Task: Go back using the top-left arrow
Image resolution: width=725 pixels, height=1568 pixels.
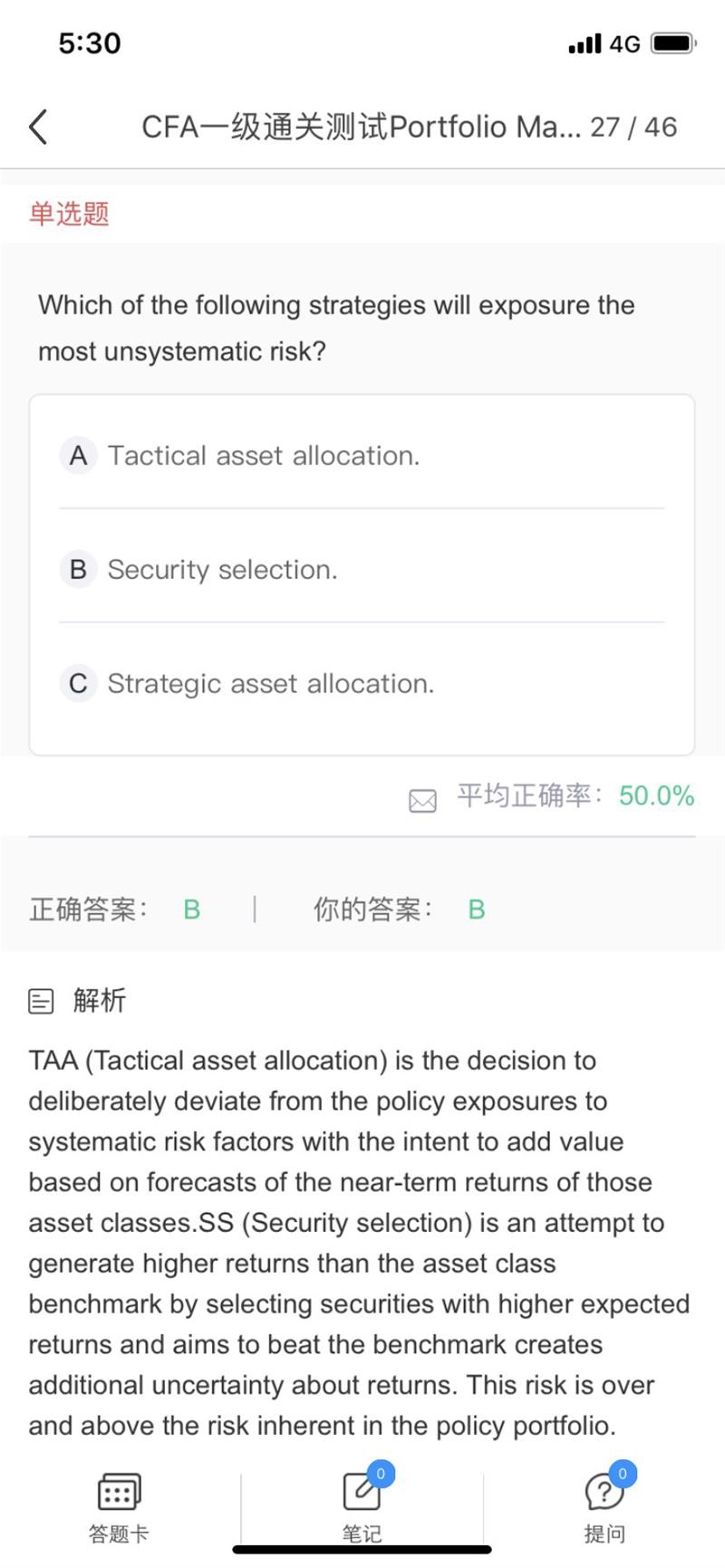Action: (38, 127)
